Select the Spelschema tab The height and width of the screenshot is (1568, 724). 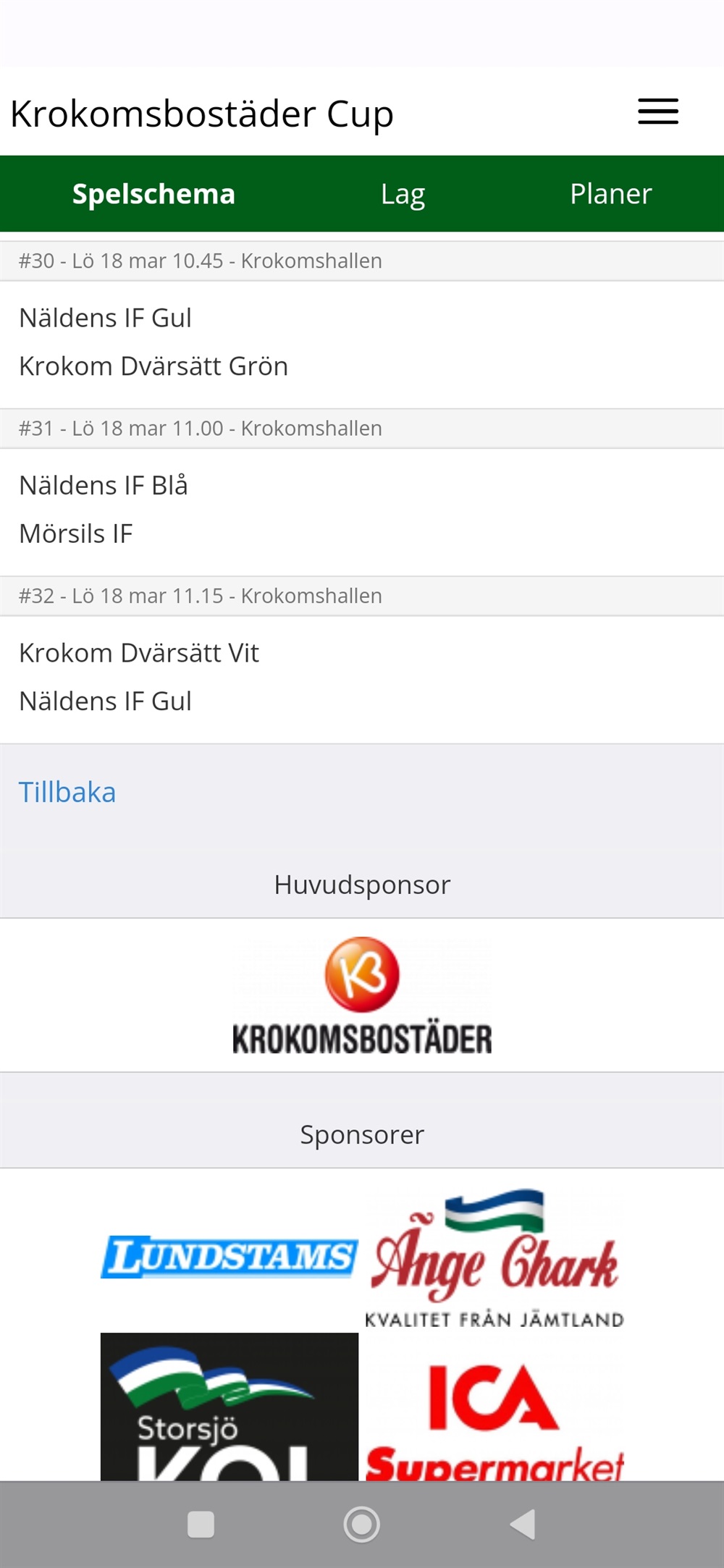click(x=153, y=194)
